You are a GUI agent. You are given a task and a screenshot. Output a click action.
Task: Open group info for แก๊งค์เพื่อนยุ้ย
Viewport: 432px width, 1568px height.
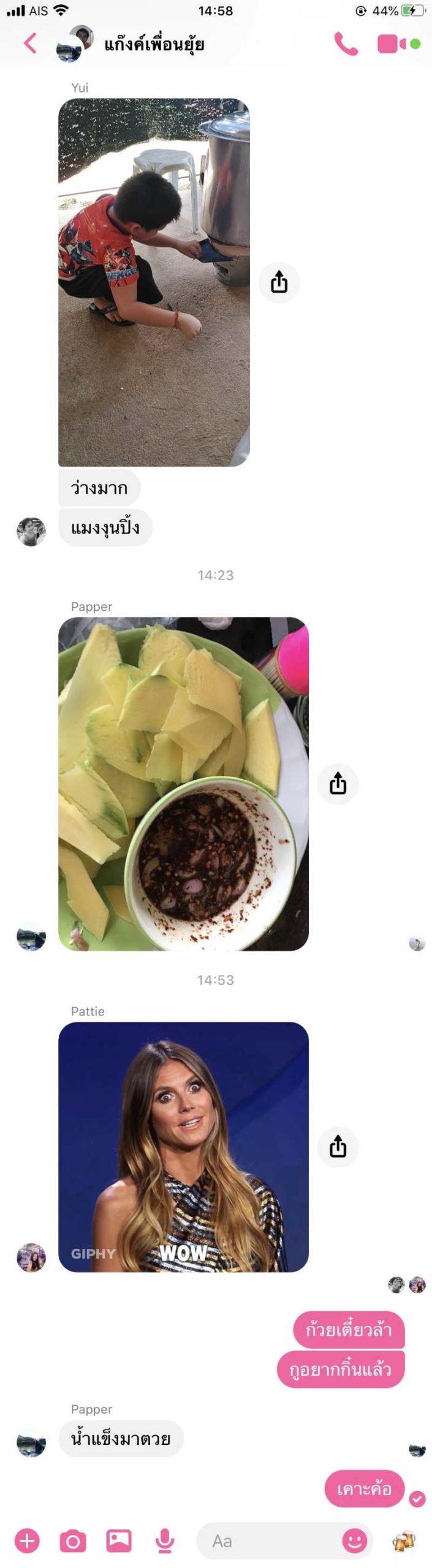(x=153, y=44)
